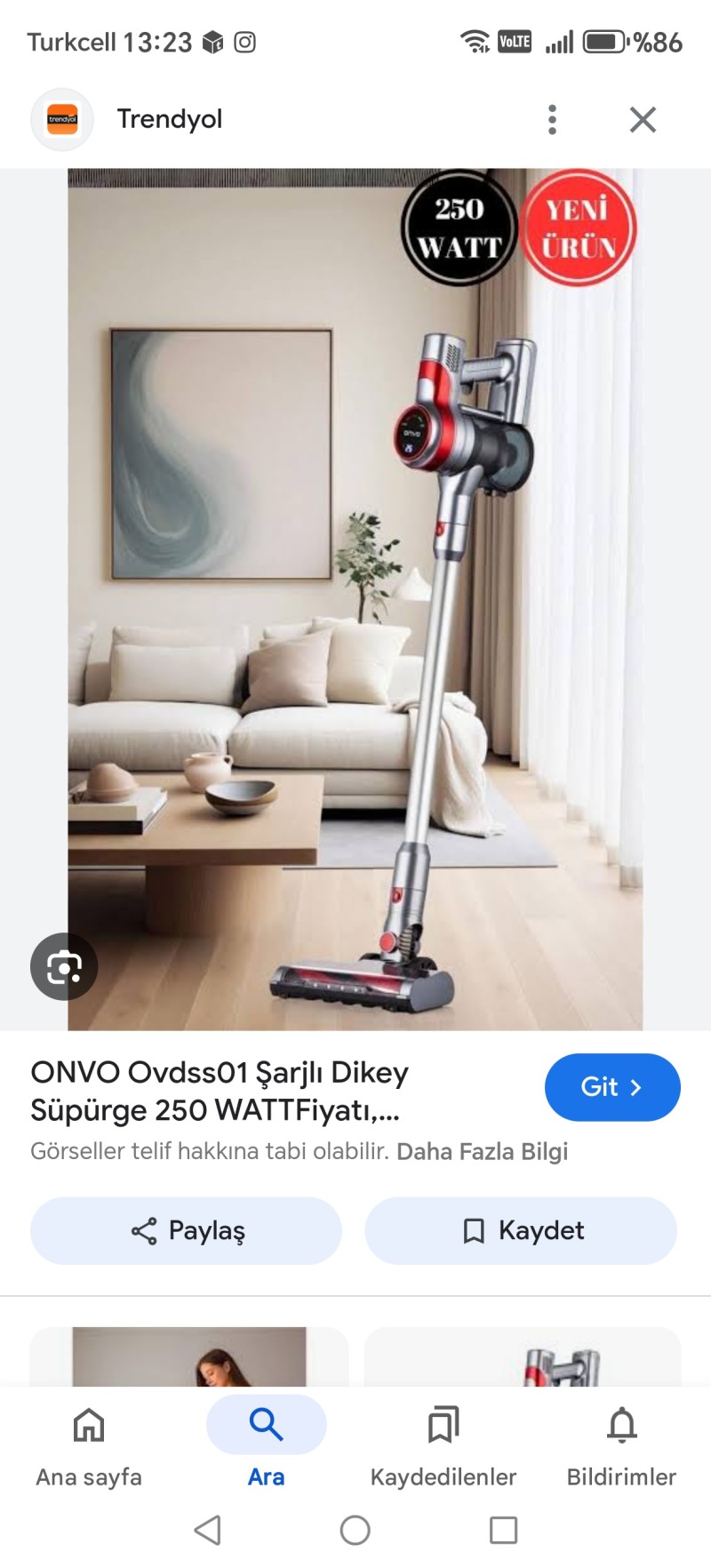This screenshot has height=1568, width=711.
Task: Go to the Ana sayfa tab
Action: click(x=89, y=1445)
